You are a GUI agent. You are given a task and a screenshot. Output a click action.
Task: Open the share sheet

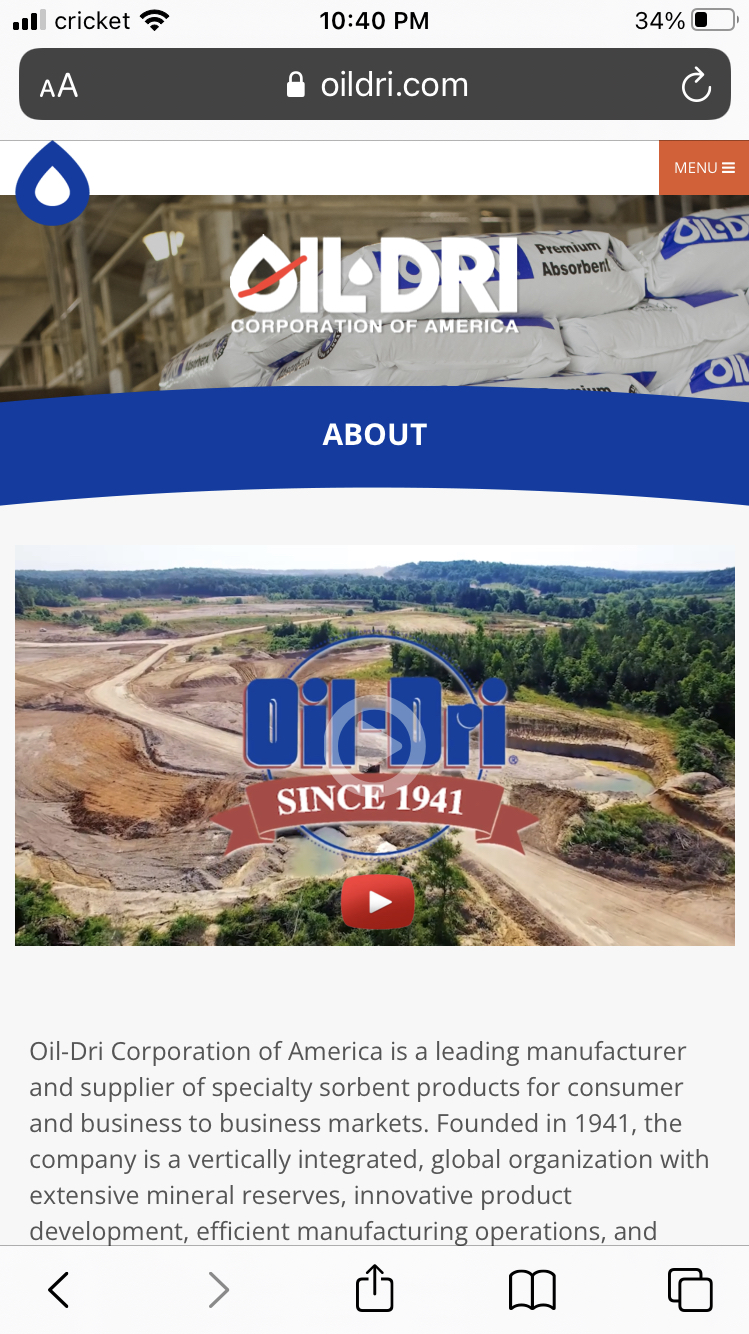375,1287
